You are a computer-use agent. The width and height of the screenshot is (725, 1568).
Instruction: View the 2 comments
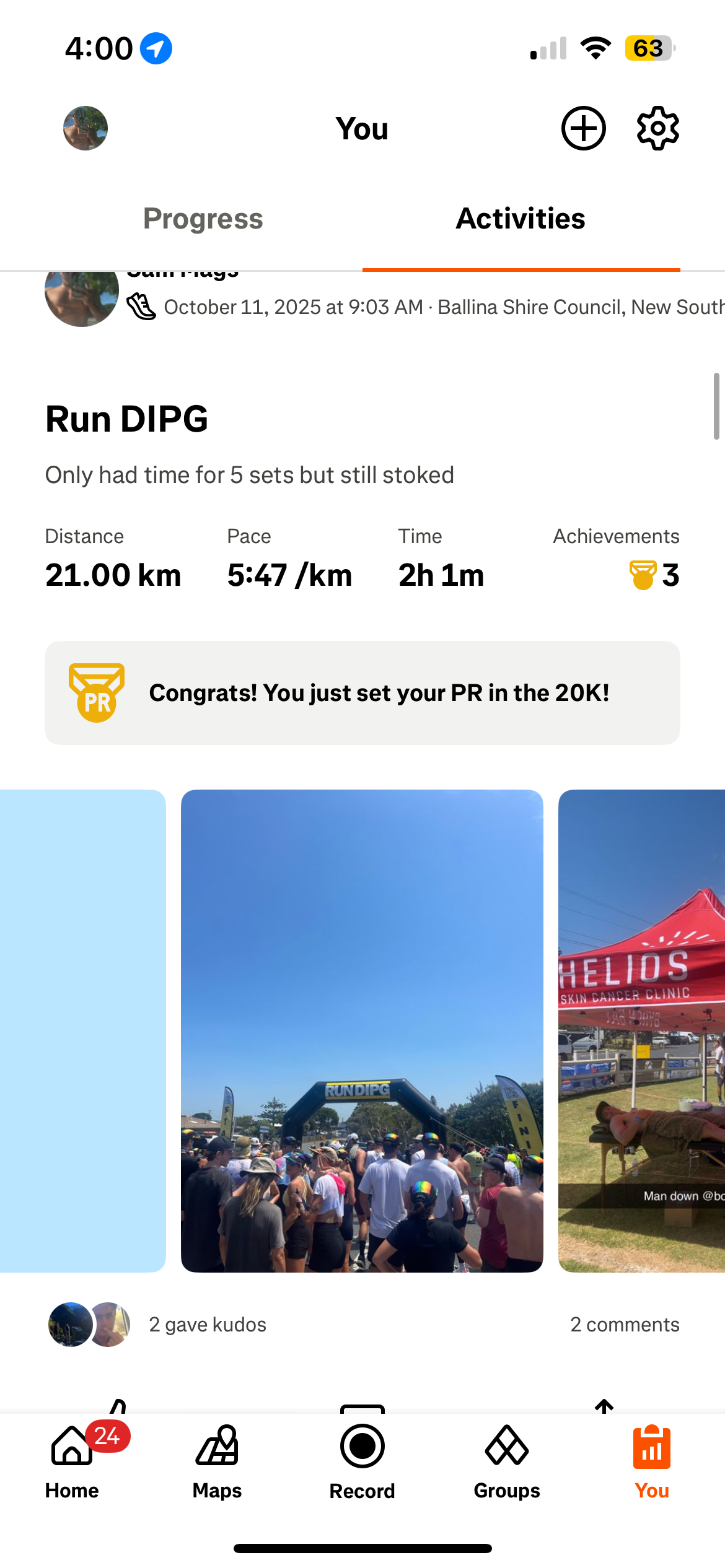click(625, 1324)
